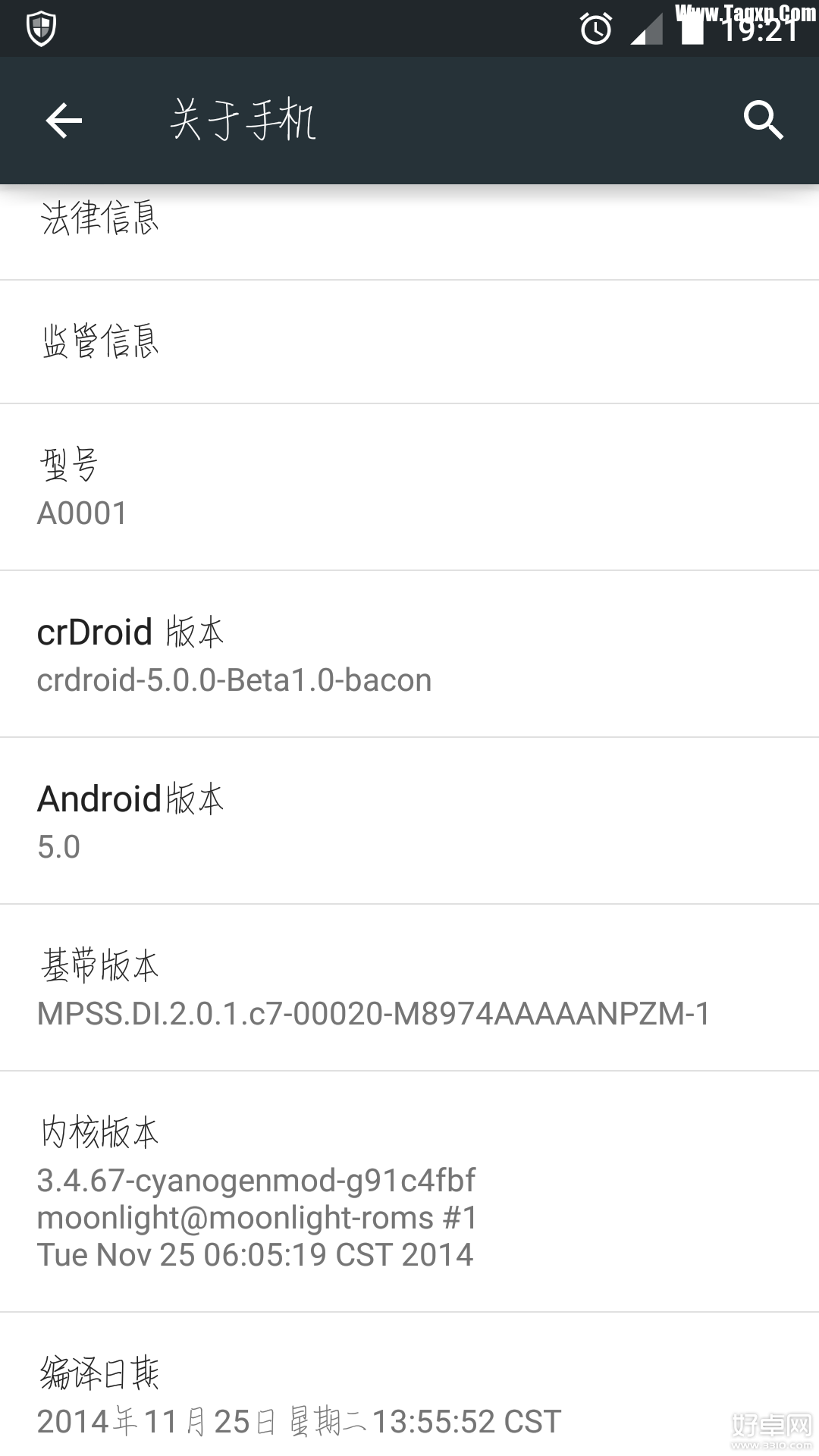
Task: Open 法律信息 legal information
Action: (x=409, y=227)
